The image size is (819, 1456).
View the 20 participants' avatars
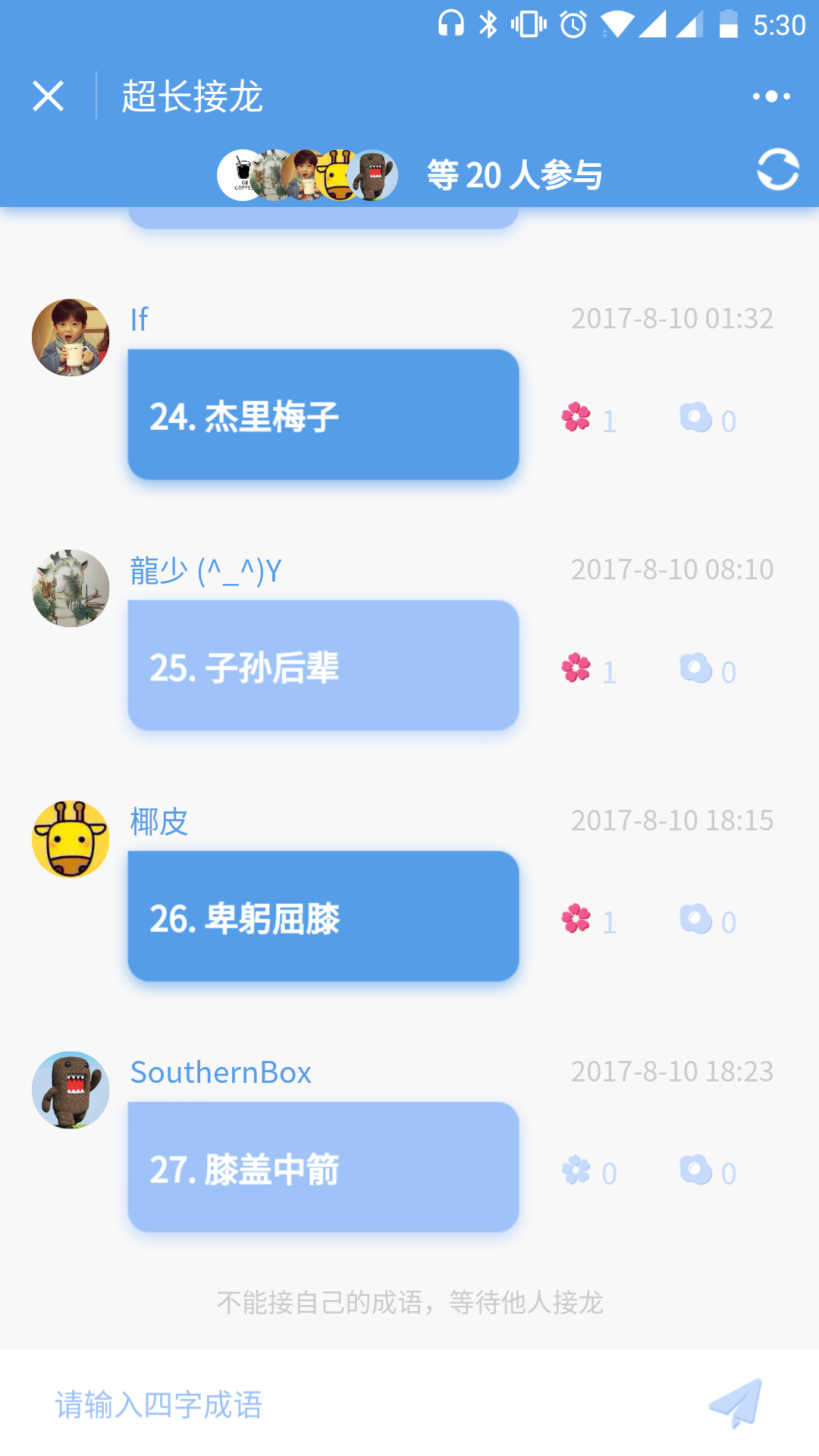pos(307,175)
